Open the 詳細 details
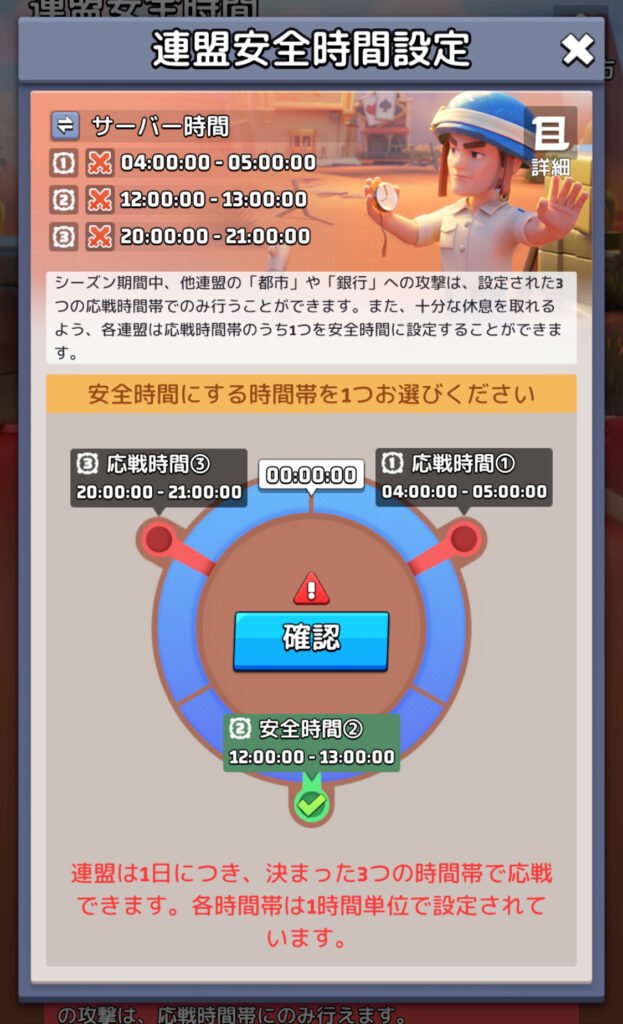Image resolution: width=623 pixels, height=1024 pixels. coord(549,143)
